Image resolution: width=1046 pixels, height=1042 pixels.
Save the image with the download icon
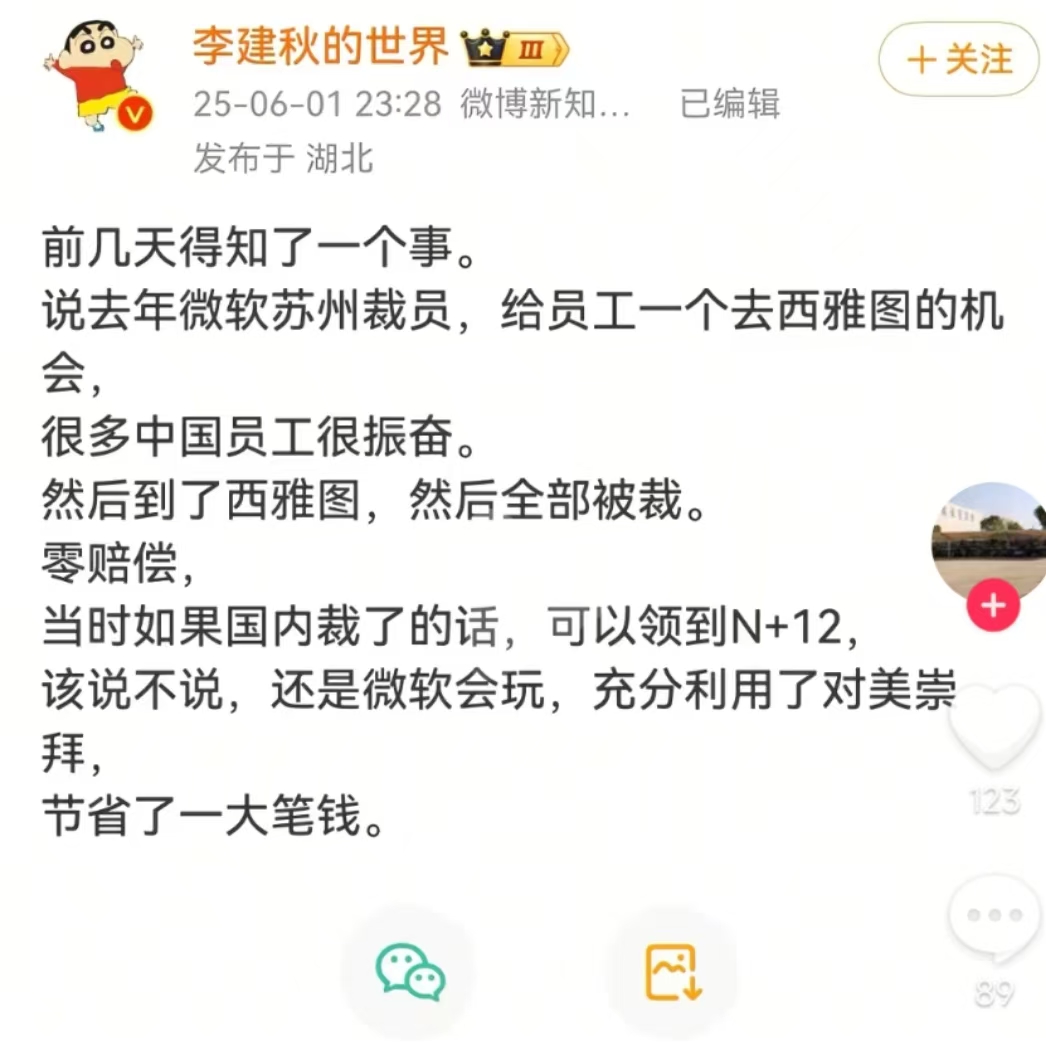coord(673,972)
